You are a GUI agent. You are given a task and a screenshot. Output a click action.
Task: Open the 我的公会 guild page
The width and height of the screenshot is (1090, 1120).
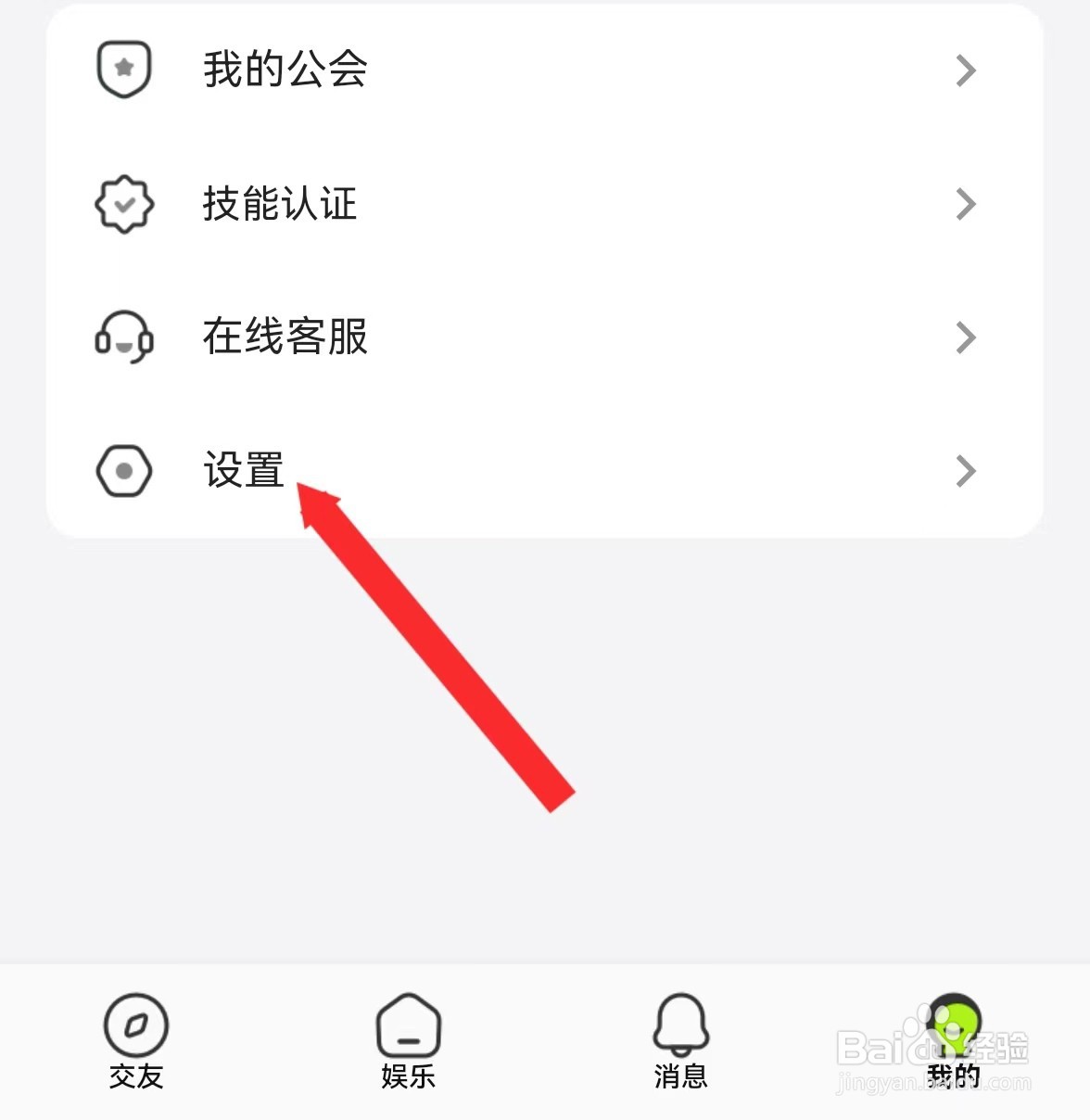click(x=285, y=70)
